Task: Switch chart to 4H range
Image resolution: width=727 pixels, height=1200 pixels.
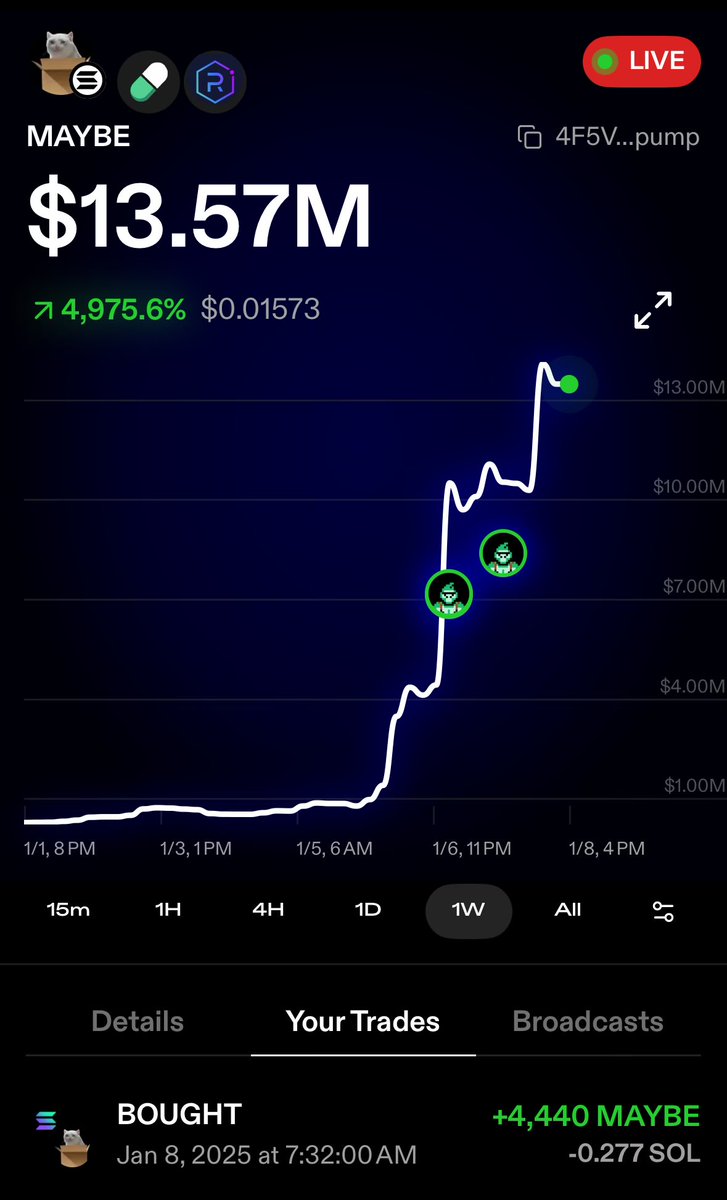Action: click(268, 910)
